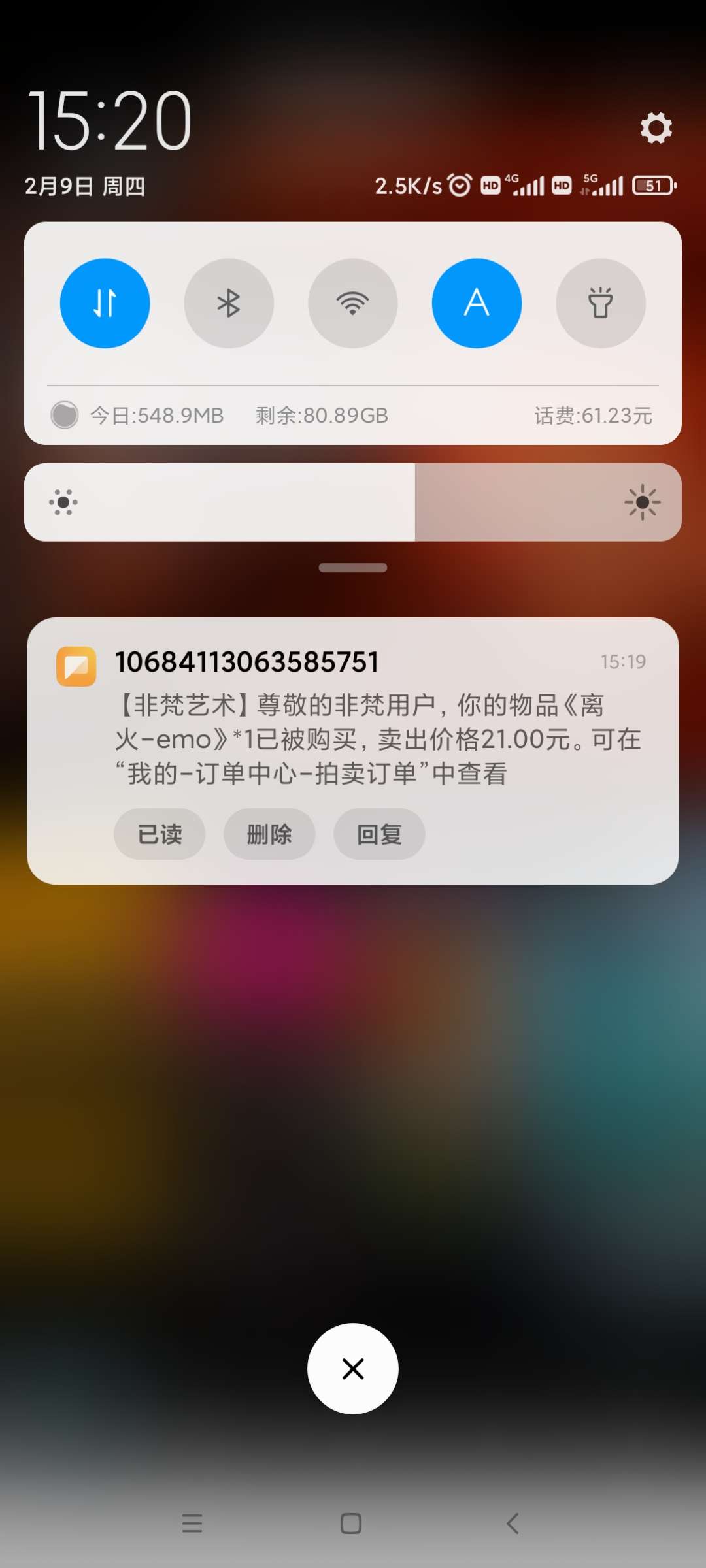Enable Bluetooth quick toggle

(x=229, y=303)
